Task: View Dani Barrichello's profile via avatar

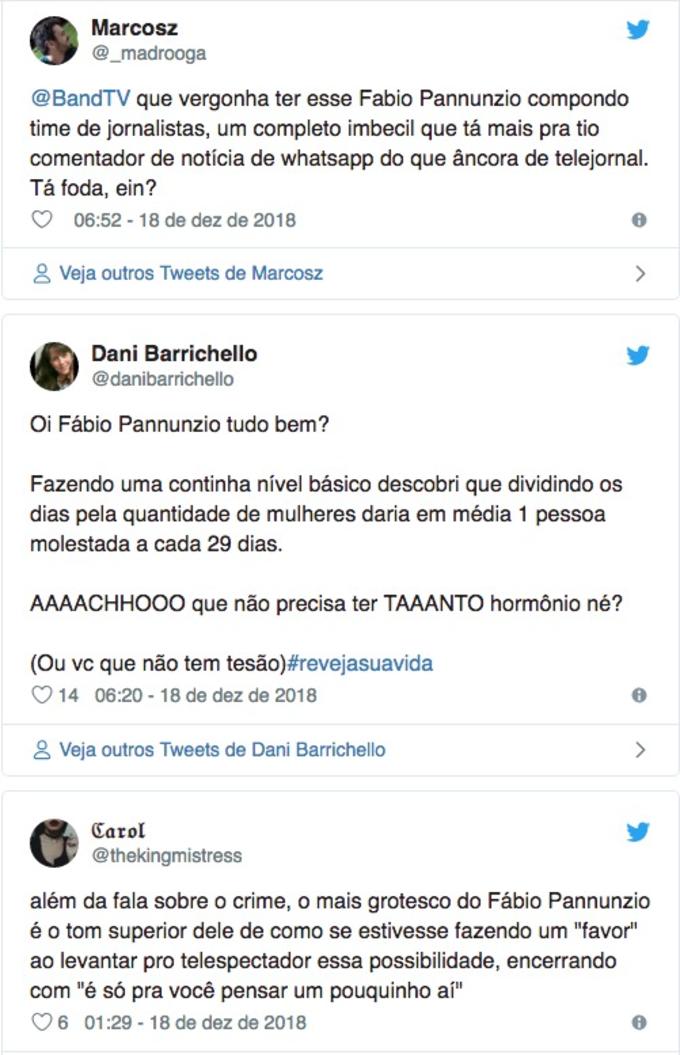Action: point(54,366)
